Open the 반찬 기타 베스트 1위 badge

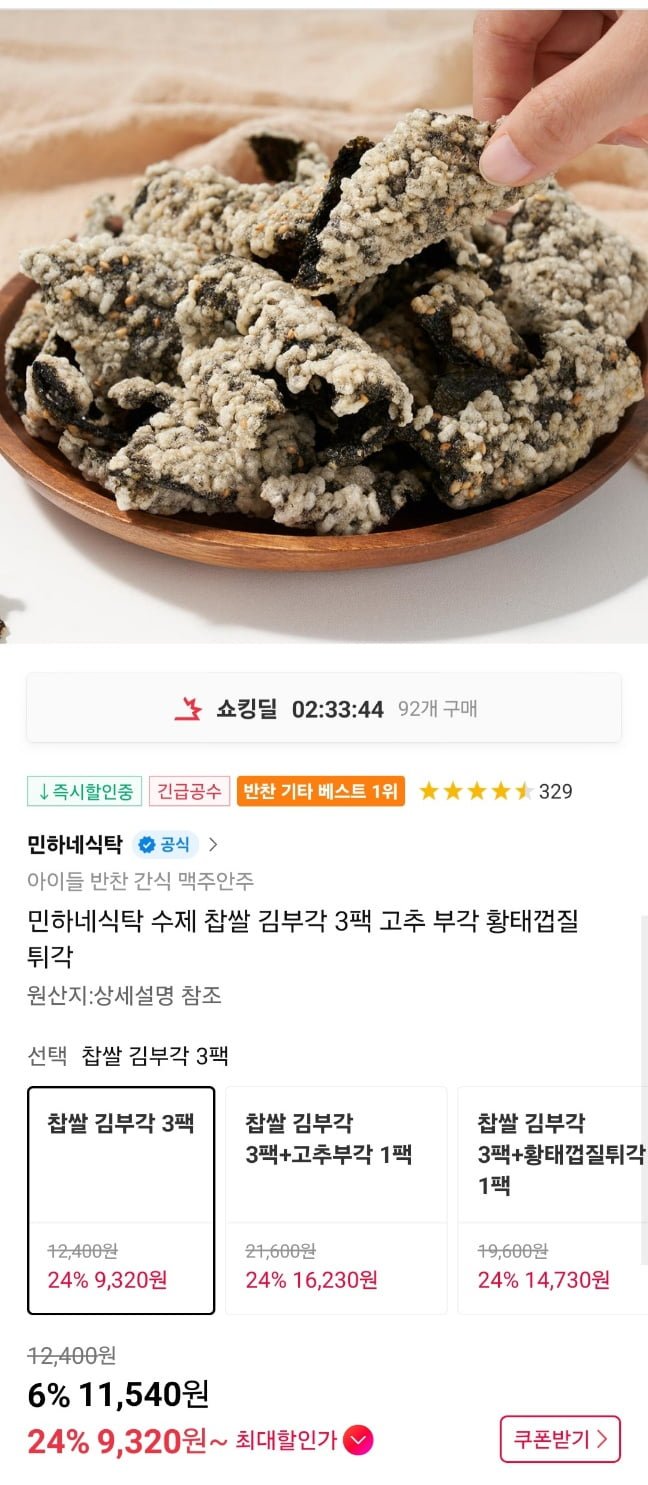(321, 792)
